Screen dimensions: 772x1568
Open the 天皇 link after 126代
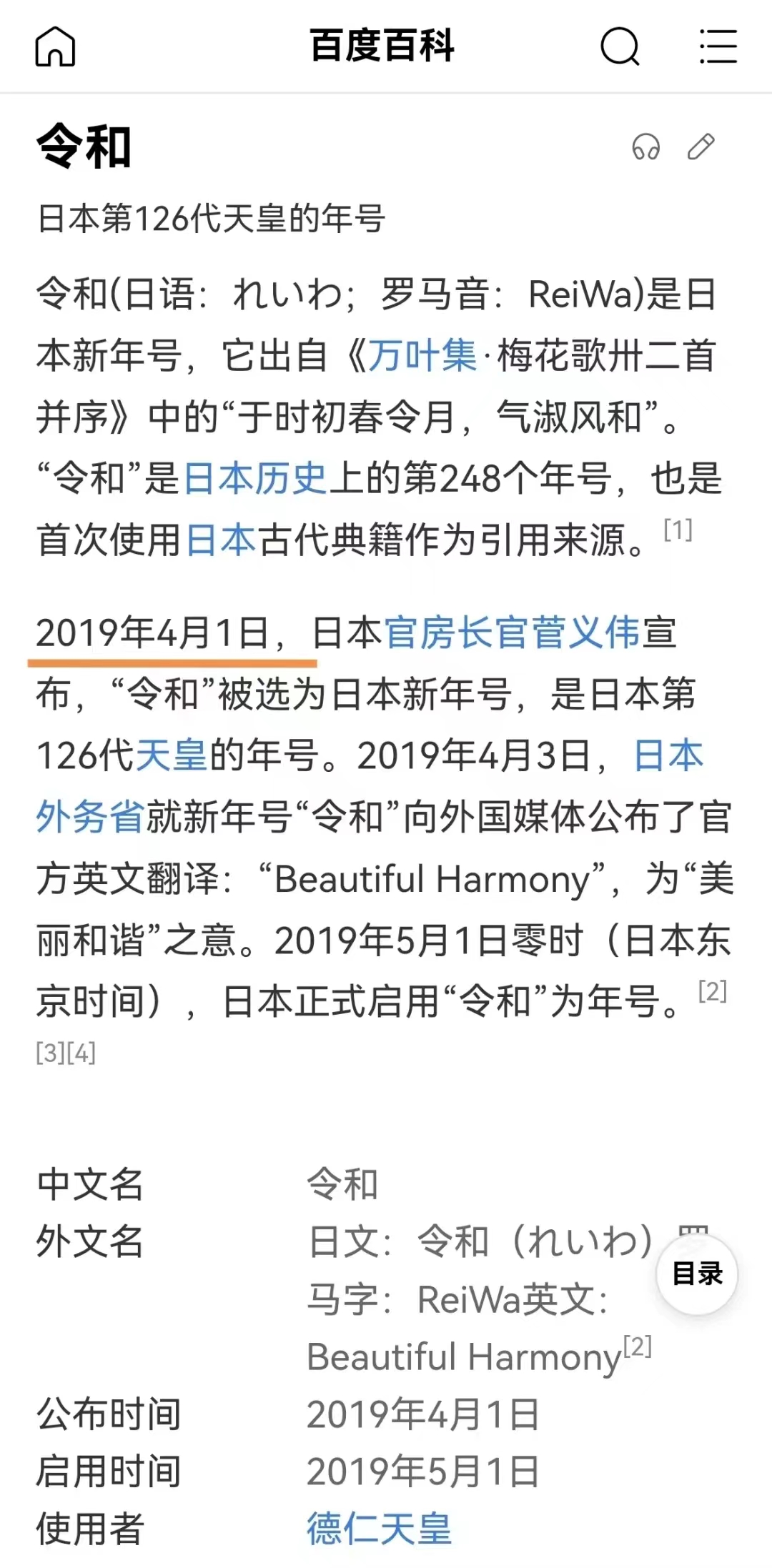pos(172,755)
